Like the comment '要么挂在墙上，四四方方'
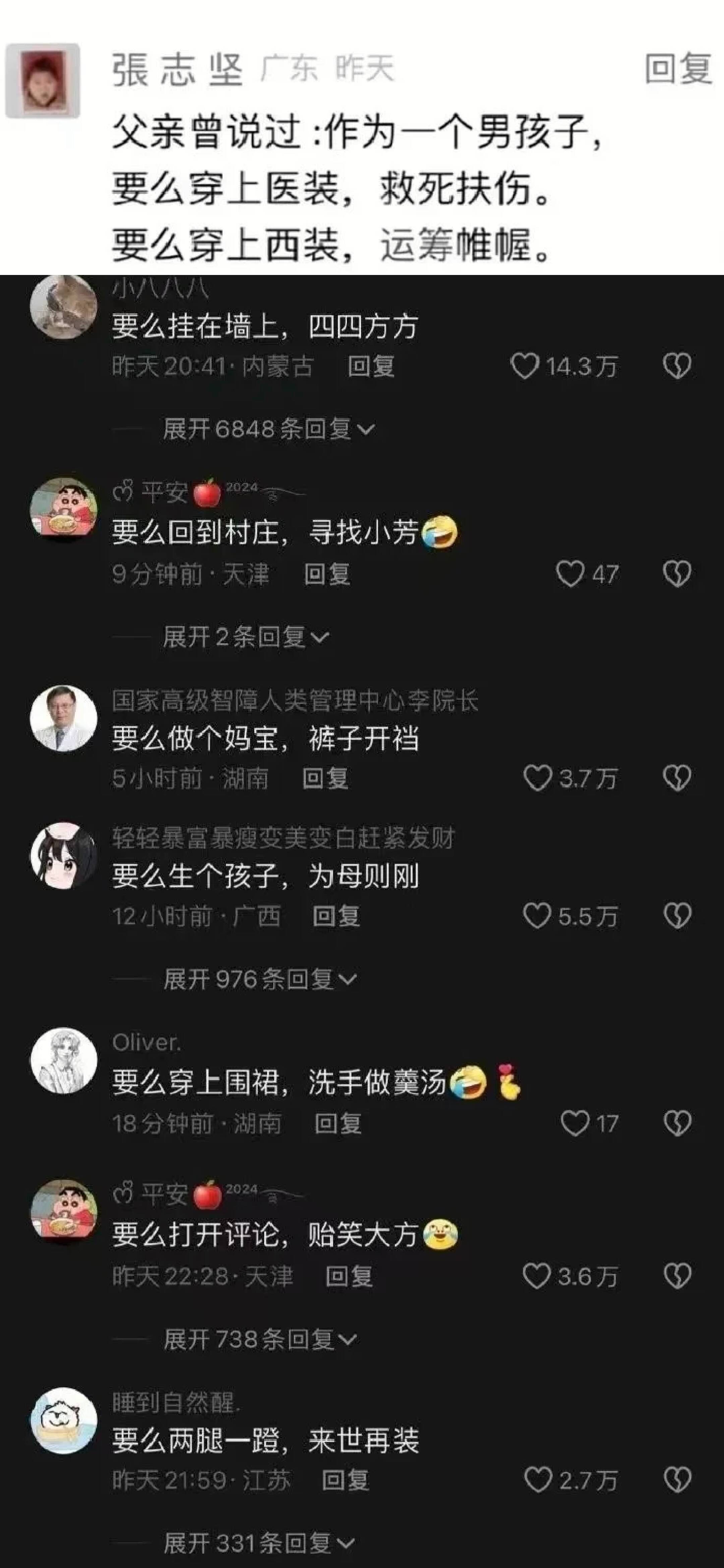 tap(525, 366)
